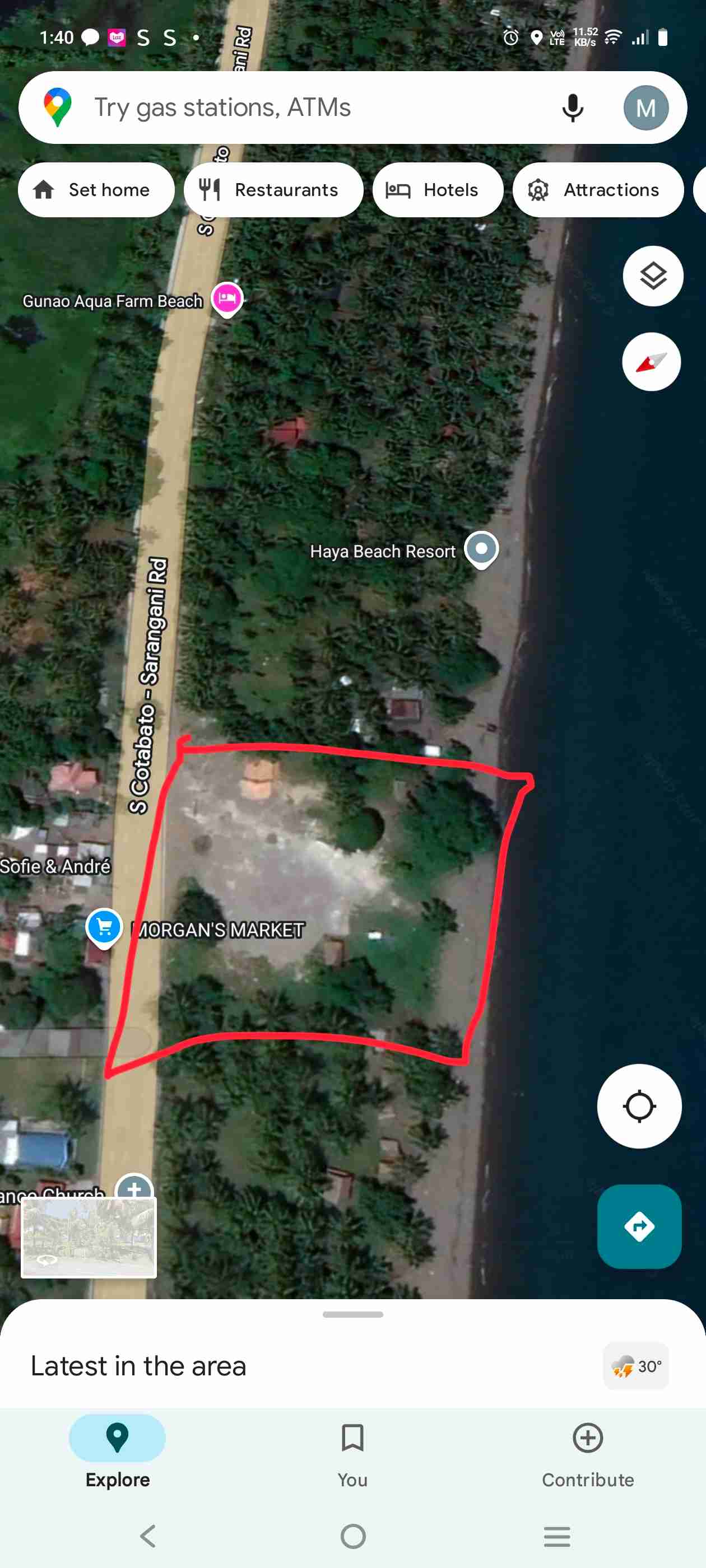The height and width of the screenshot is (1568, 706).
Task: Open the account profile avatar
Action: pyautogui.click(x=645, y=108)
